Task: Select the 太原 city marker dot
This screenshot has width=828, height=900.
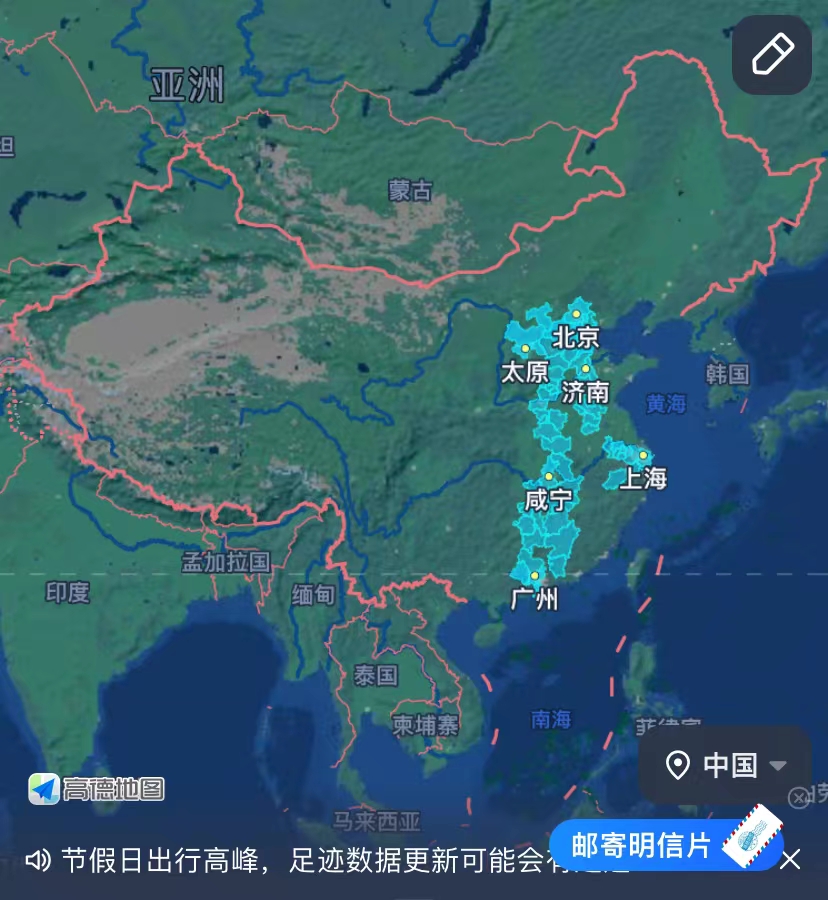Action: [x=525, y=347]
